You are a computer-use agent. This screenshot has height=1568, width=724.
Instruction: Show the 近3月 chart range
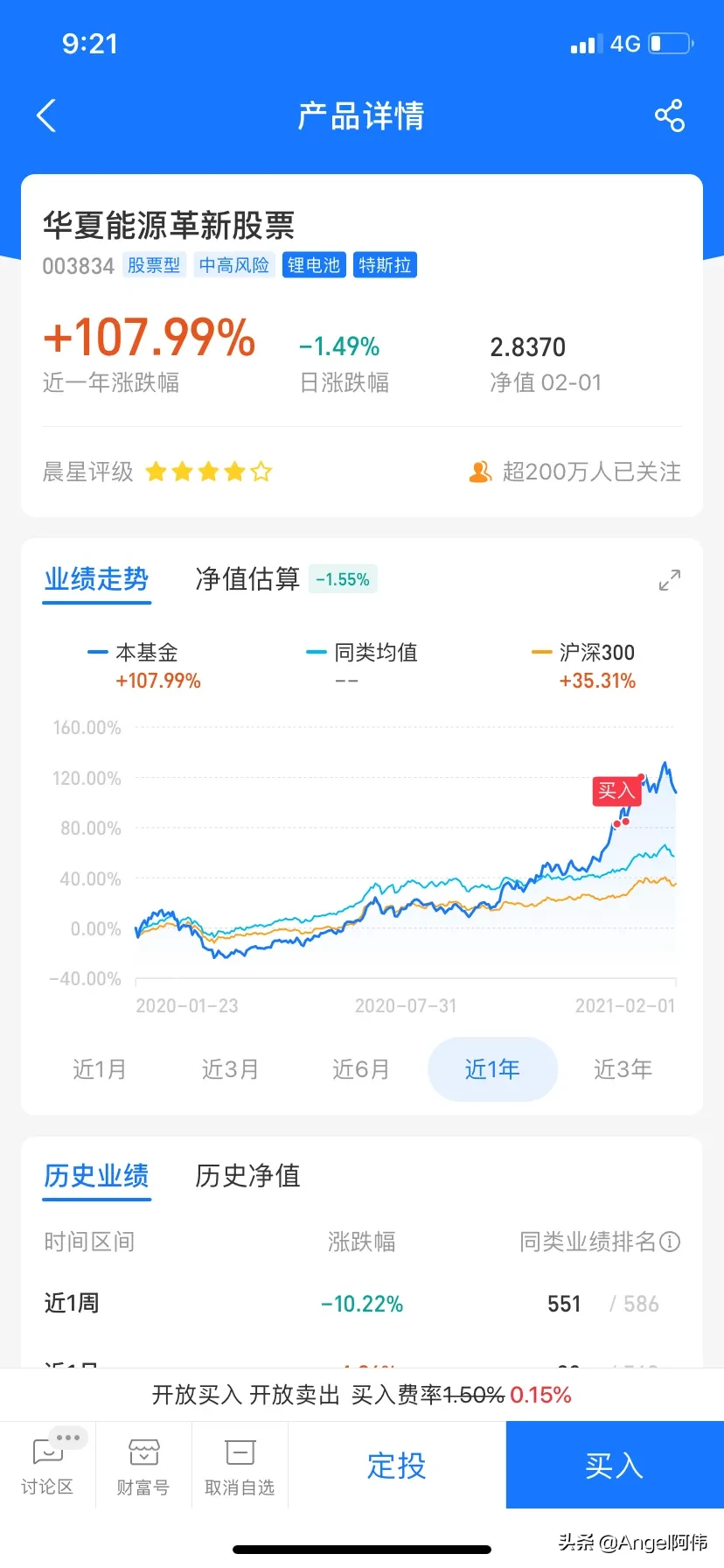pyautogui.click(x=230, y=1069)
